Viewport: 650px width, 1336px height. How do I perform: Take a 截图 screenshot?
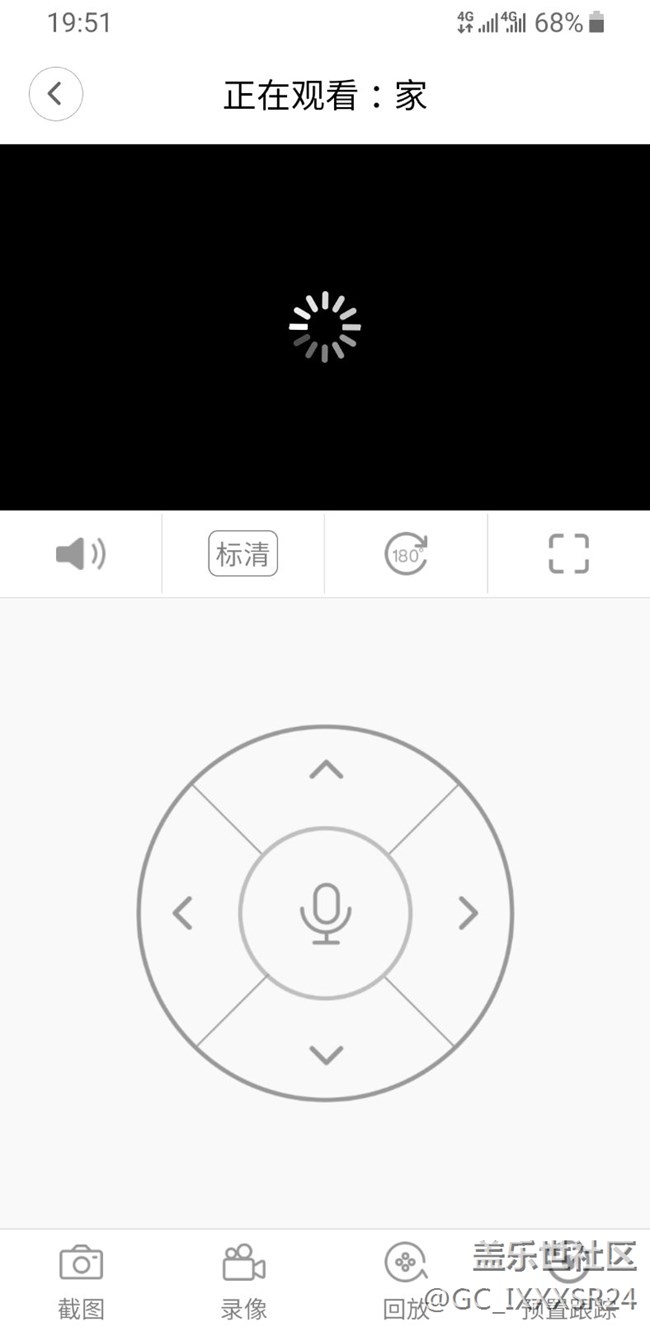(x=81, y=1280)
